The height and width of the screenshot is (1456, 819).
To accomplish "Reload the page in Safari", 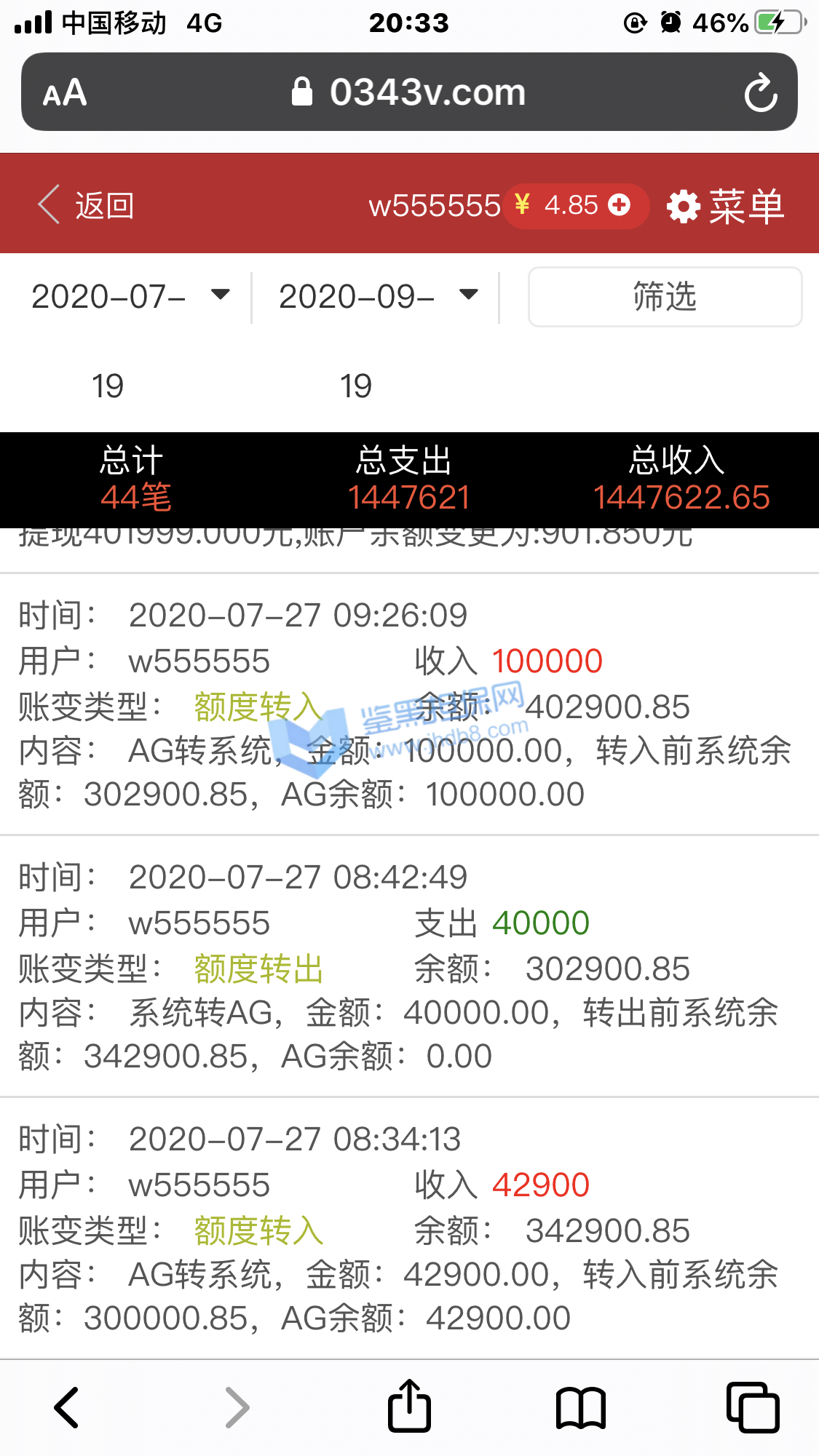I will [x=761, y=93].
